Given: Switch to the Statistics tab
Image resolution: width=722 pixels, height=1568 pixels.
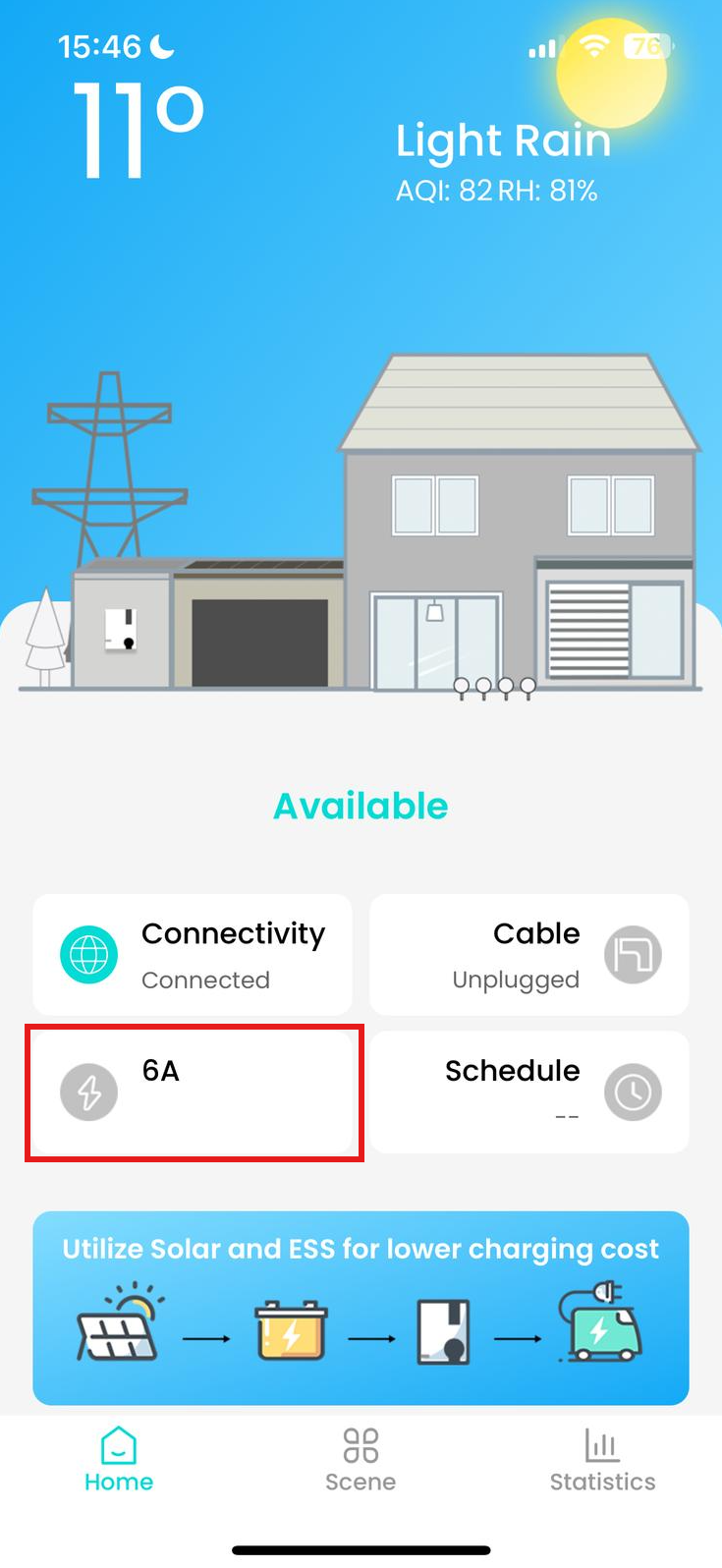Looking at the screenshot, I should (602, 1460).
